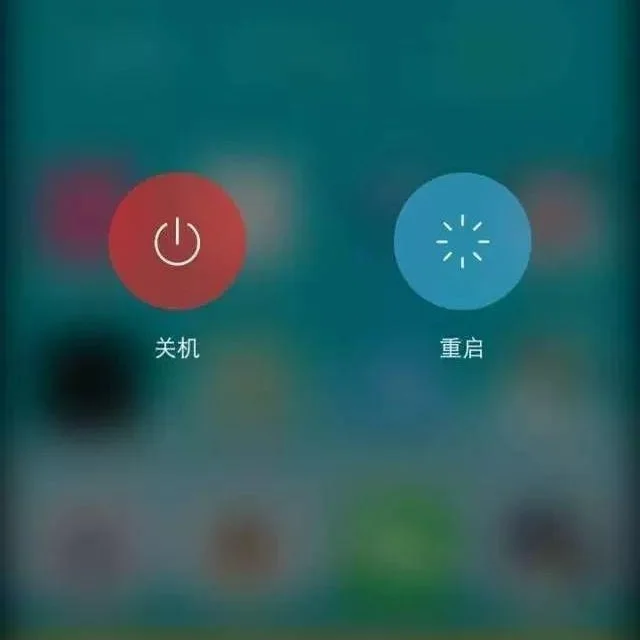Tap the red 关机 power-off button
This screenshot has height=640, width=640.
pos(177,242)
